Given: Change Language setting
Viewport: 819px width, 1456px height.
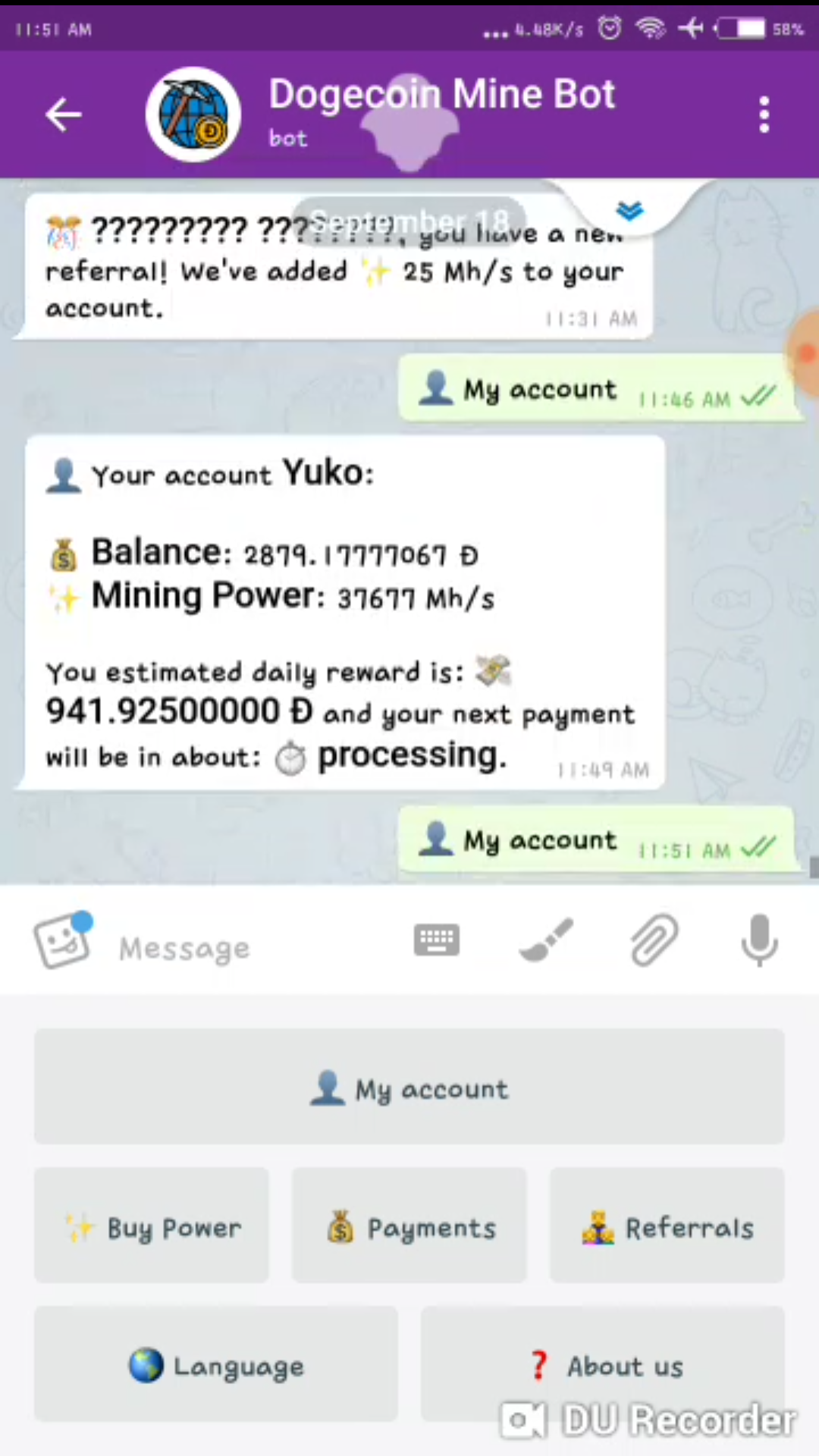Looking at the screenshot, I should pos(216,1364).
